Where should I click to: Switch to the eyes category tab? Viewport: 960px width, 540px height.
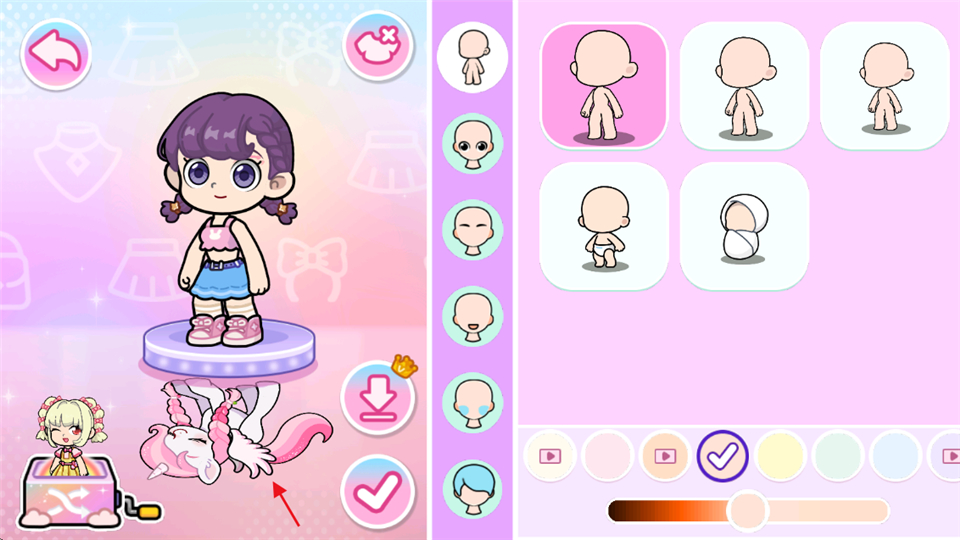472,144
